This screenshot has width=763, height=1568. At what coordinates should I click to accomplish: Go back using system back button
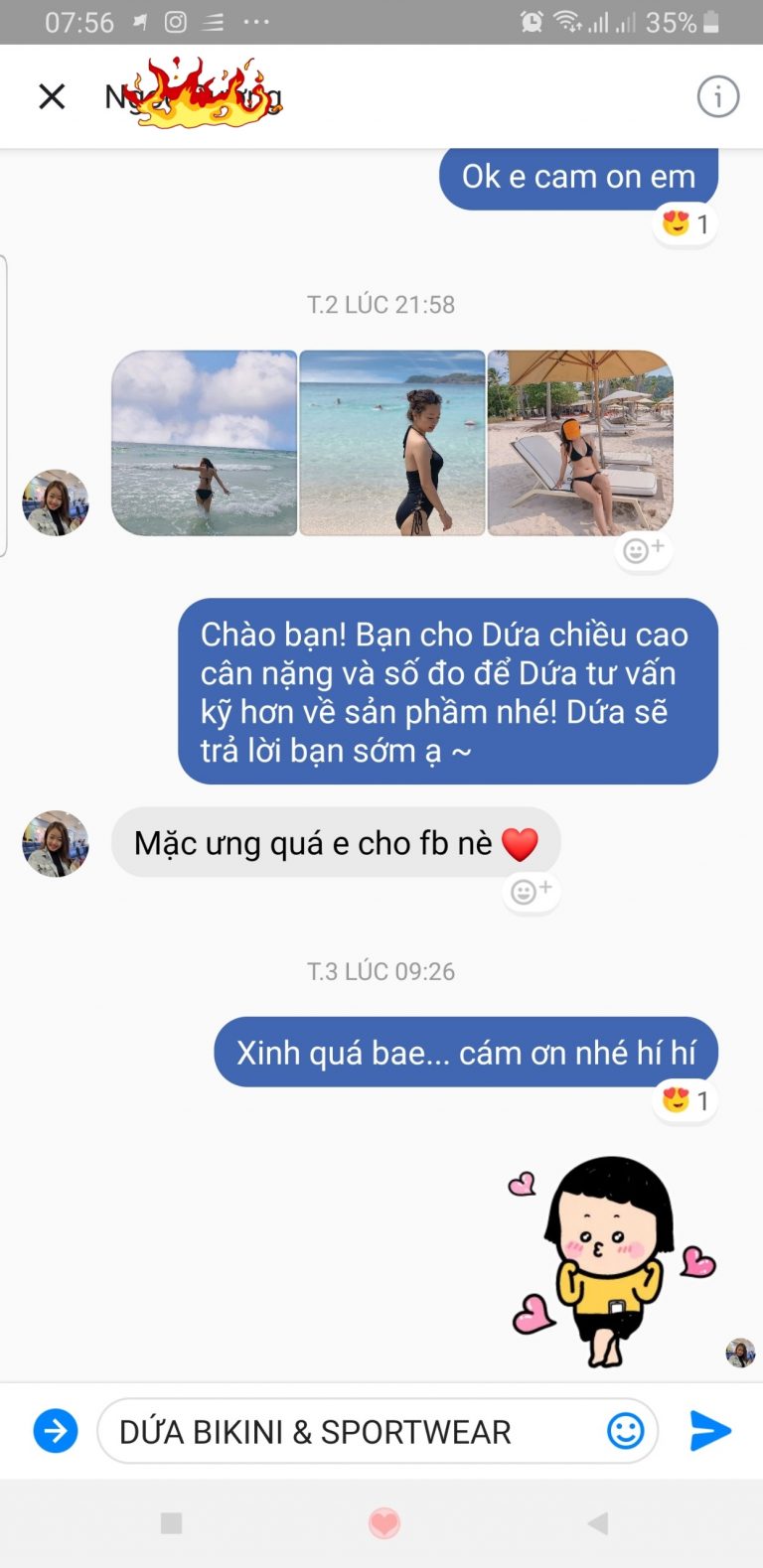pyautogui.click(x=597, y=1523)
